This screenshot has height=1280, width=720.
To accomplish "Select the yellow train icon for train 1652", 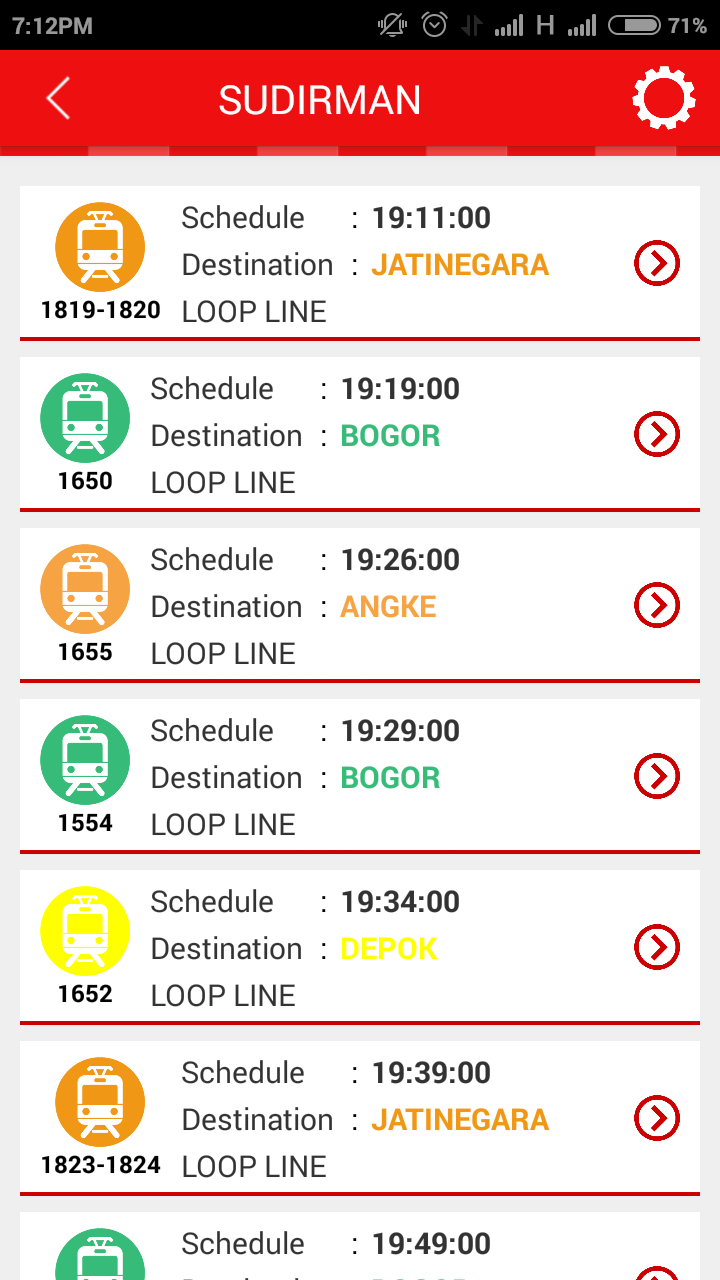I will click(x=85, y=930).
